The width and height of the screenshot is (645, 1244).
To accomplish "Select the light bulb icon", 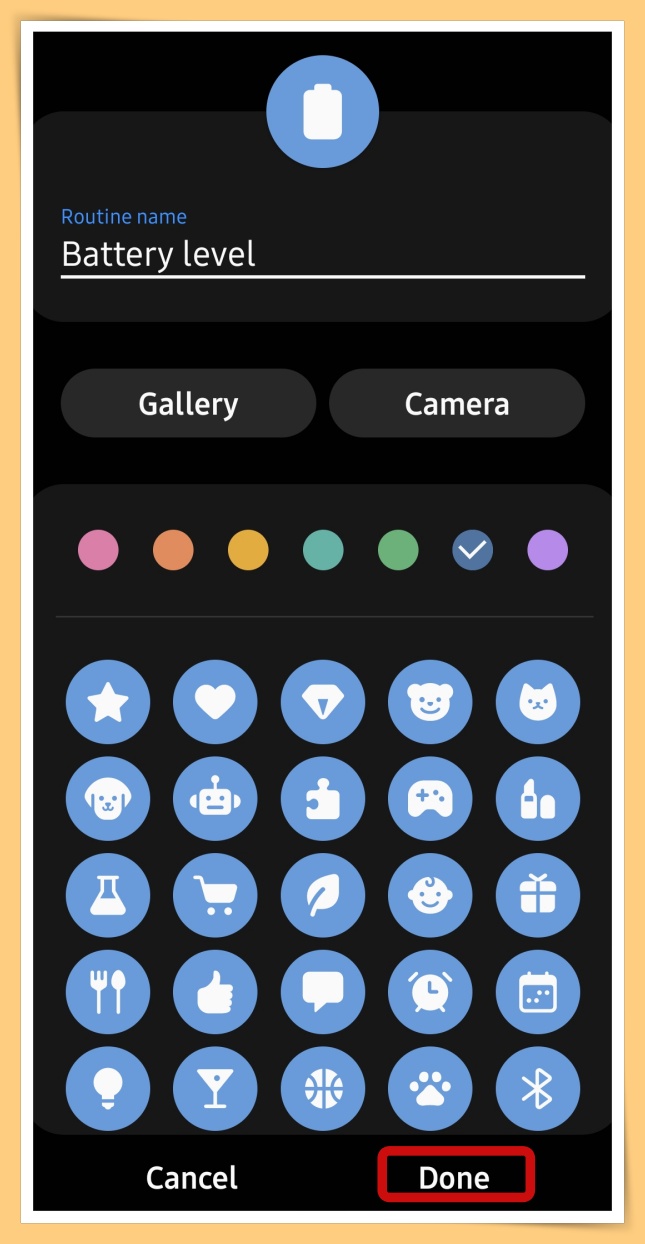I will [108, 1087].
